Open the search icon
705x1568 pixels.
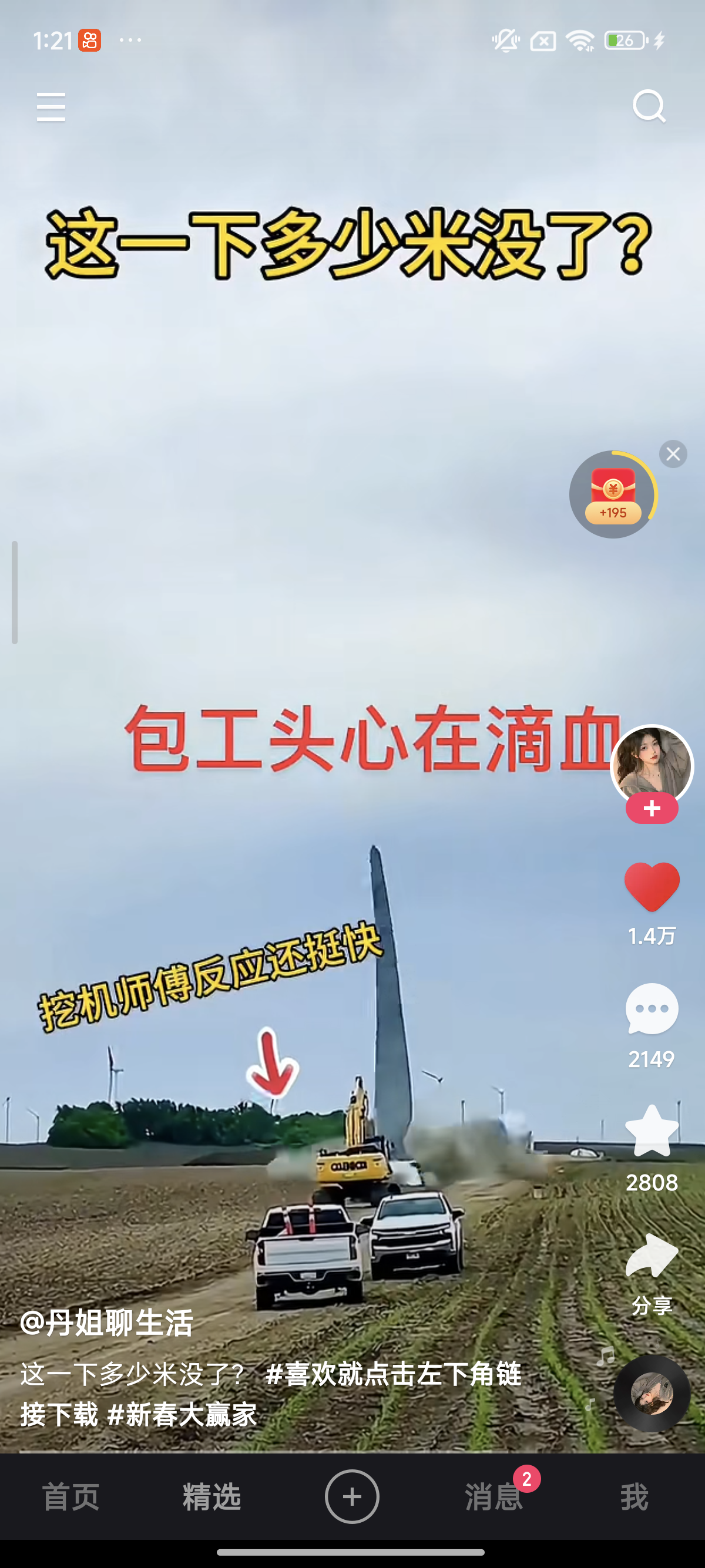(x=649, y=107)
